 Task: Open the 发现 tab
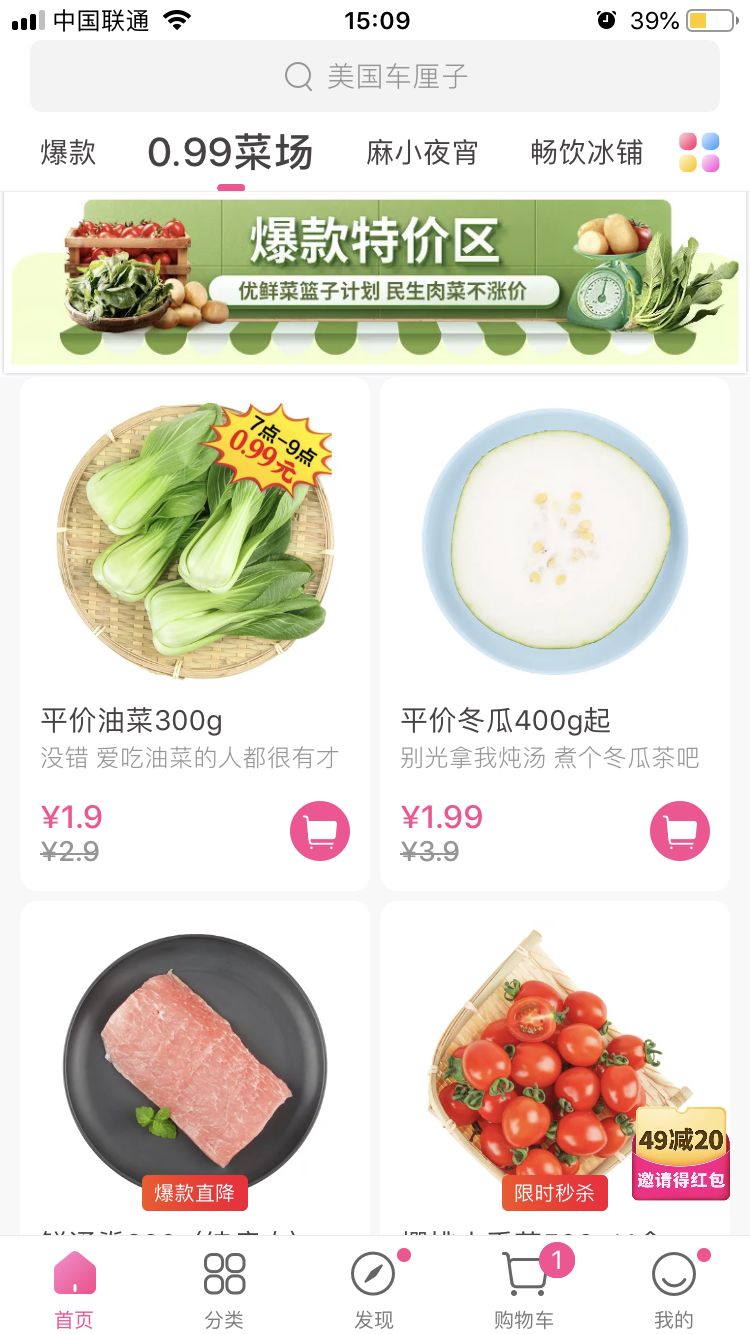[x=374, y=1288]
